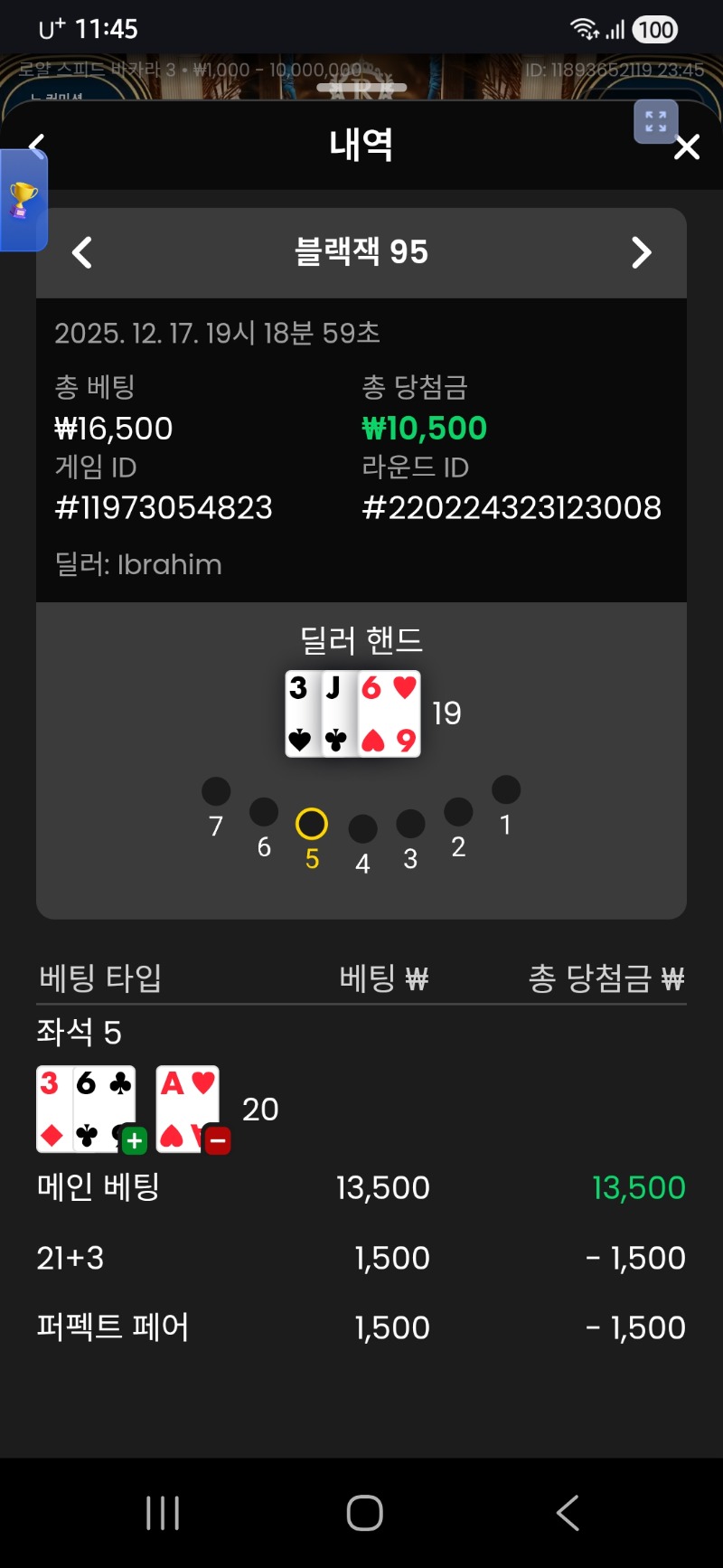This screenshot has width=723, height=1568.
Task: Close the 내역 history panel
Action: 687,146
